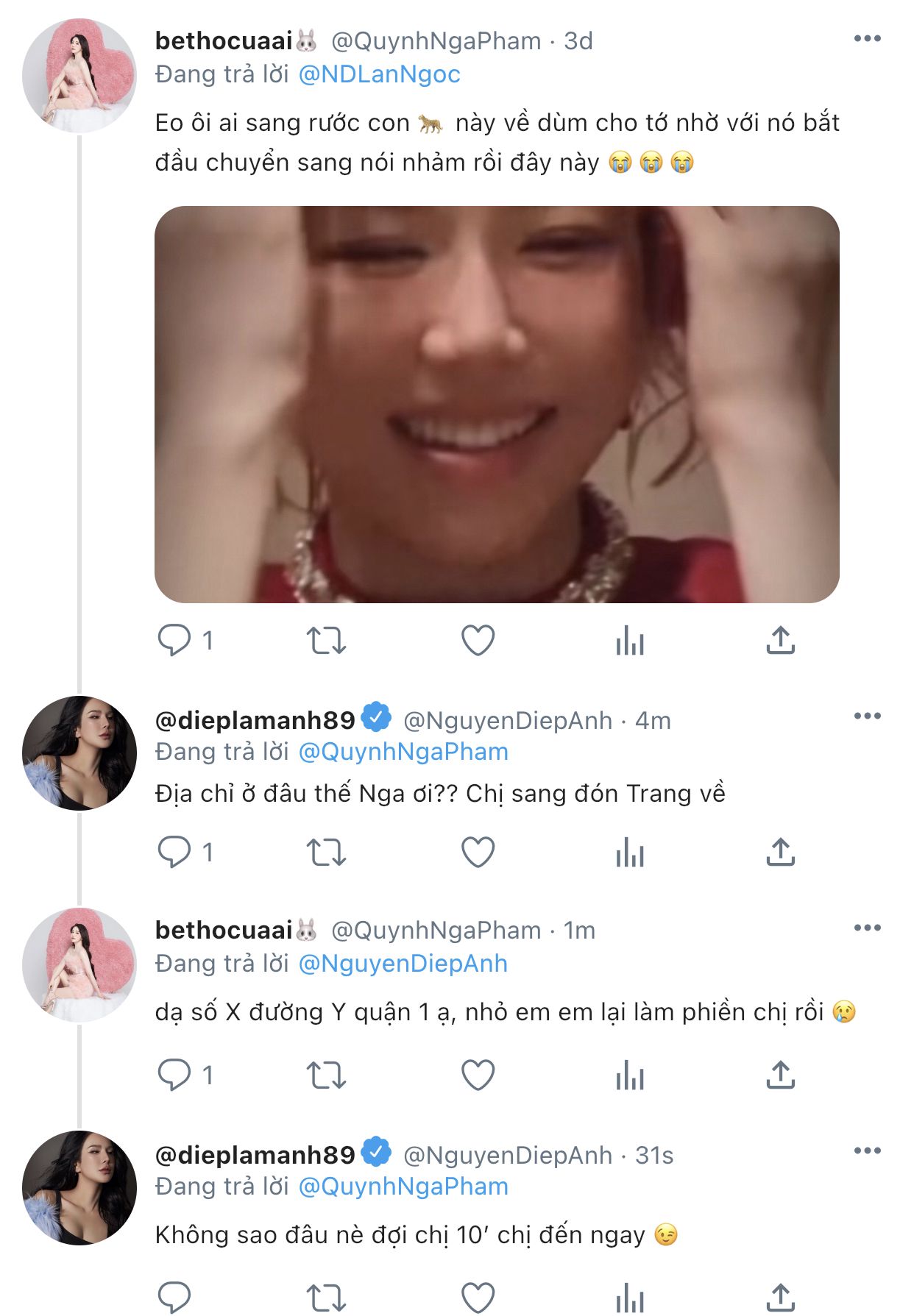This screenshot has height=1316, width=914.
Task: Reply to the tweet with the photo
Action: click(174, 641)
